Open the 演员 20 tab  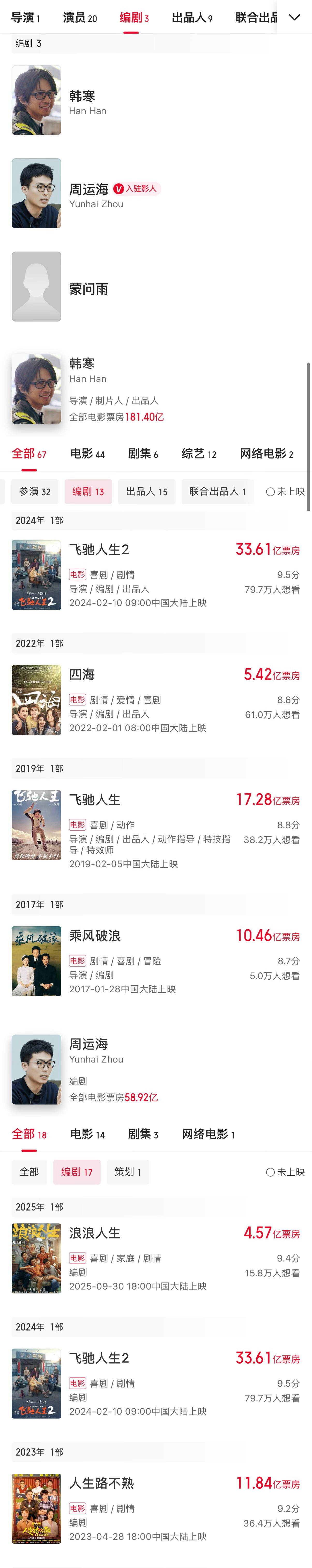(80, 18)
